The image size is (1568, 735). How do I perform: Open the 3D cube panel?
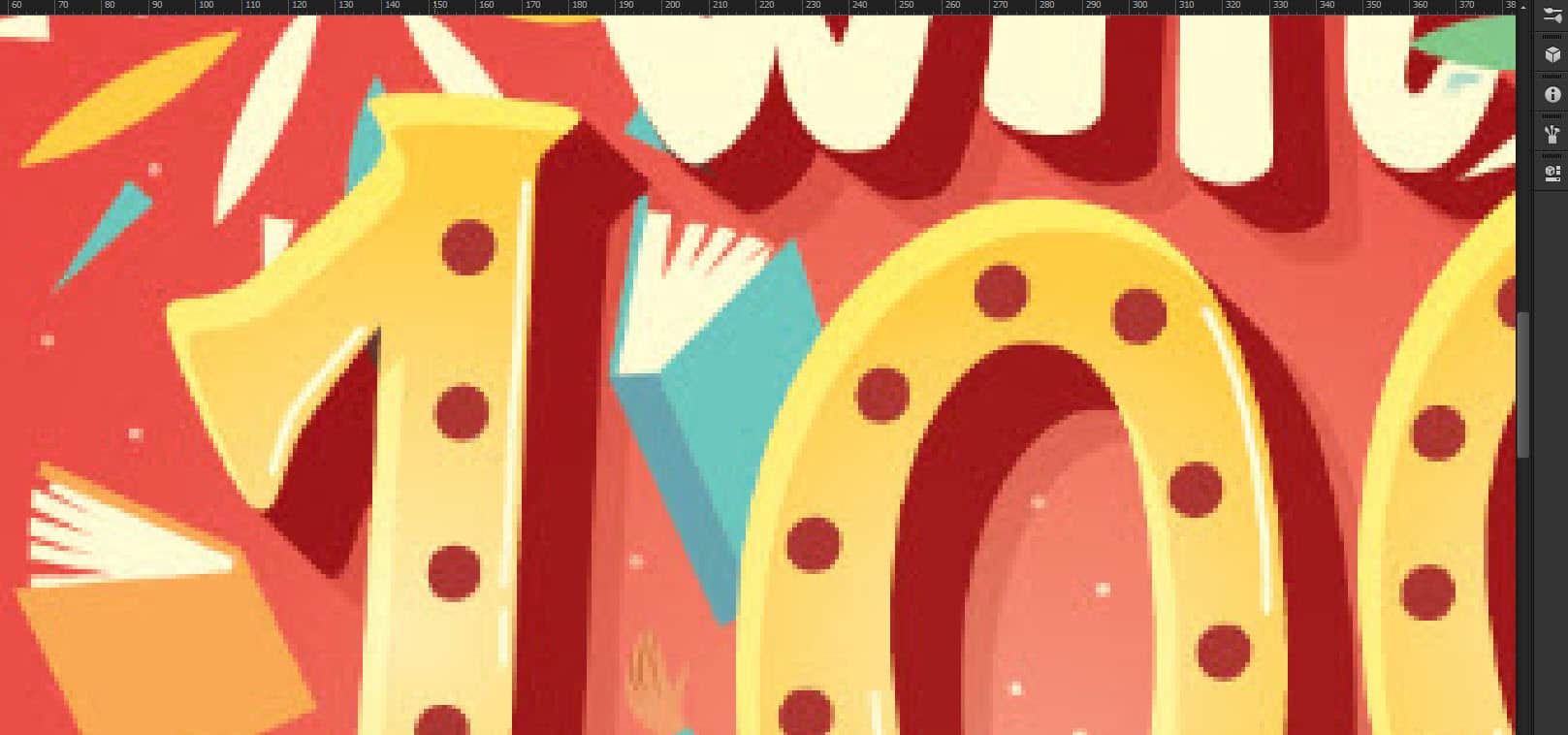click(x=1552, y=55)
